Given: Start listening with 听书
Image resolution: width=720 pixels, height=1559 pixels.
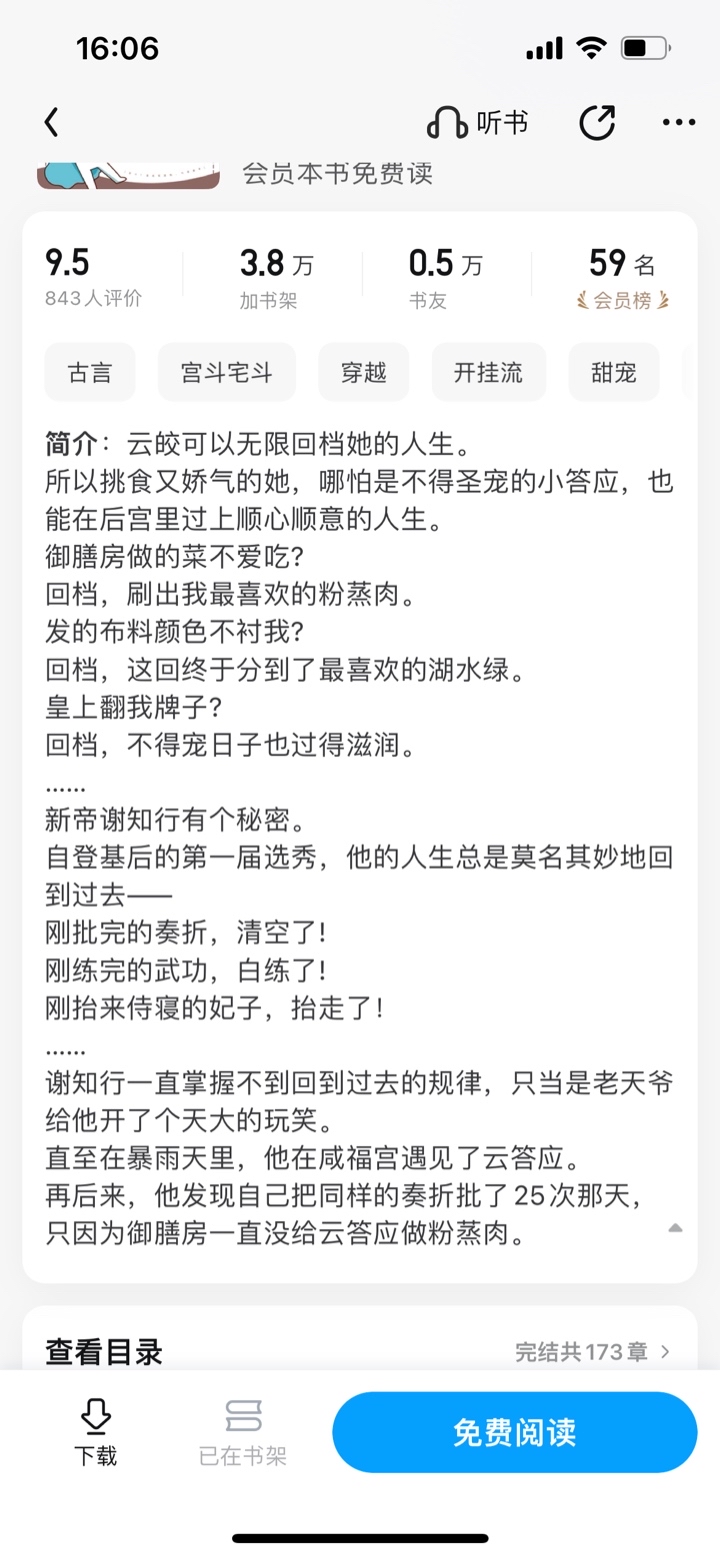Looking at the screenshot, I should pos(478,123).
